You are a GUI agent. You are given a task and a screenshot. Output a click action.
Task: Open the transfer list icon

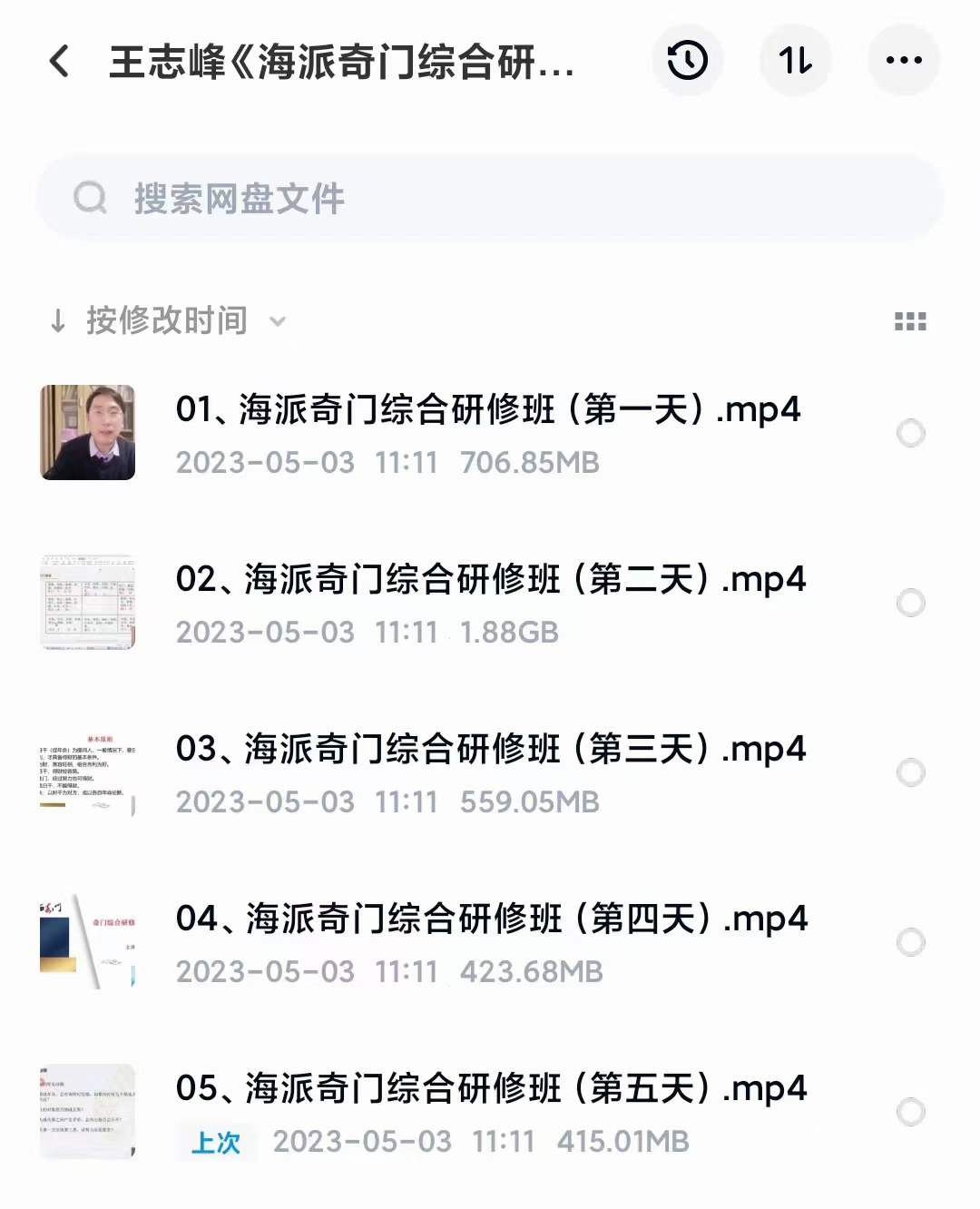(796, 60)
